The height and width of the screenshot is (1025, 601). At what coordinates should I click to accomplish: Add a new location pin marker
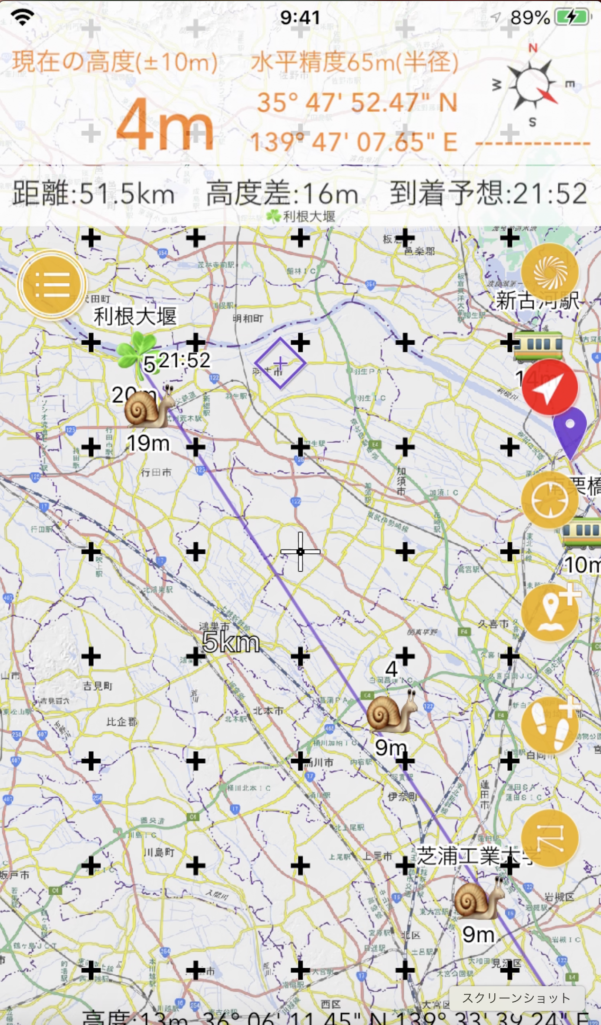550,612
